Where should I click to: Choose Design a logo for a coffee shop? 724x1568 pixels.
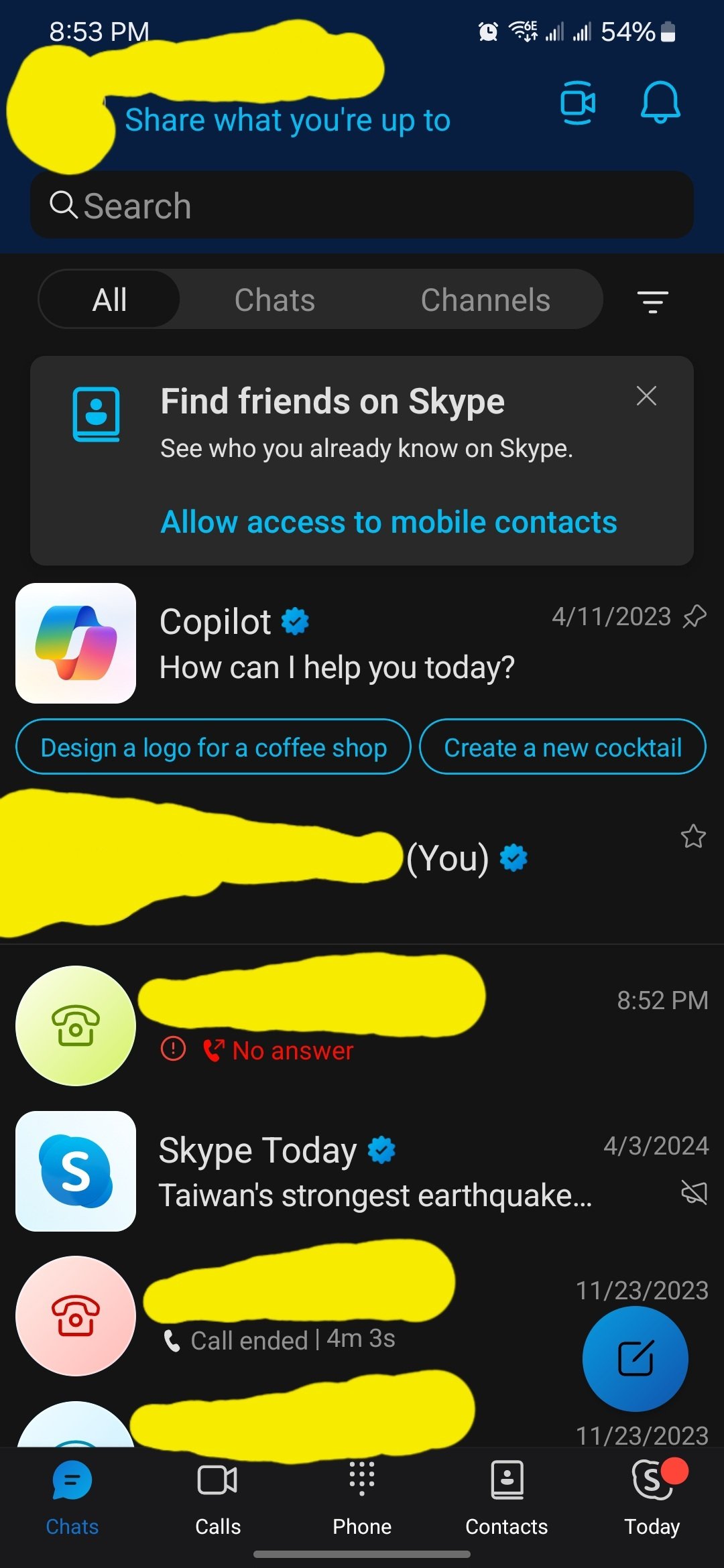coord(213,747)
